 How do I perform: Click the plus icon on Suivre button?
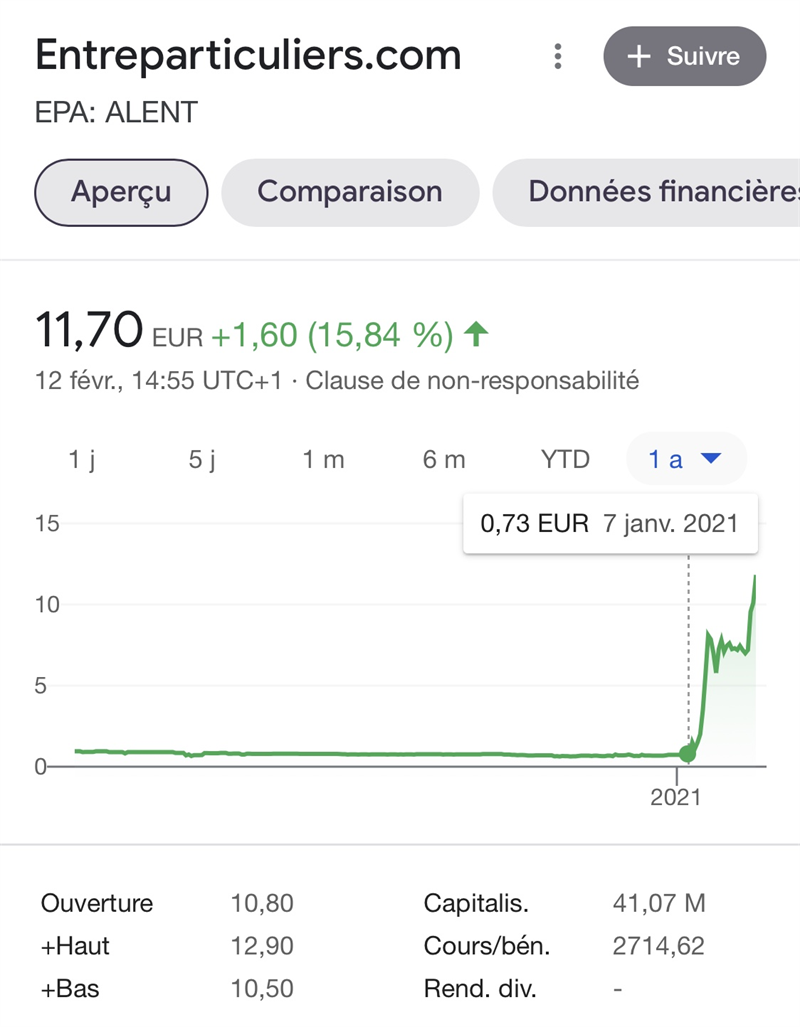tap(637, 57)
